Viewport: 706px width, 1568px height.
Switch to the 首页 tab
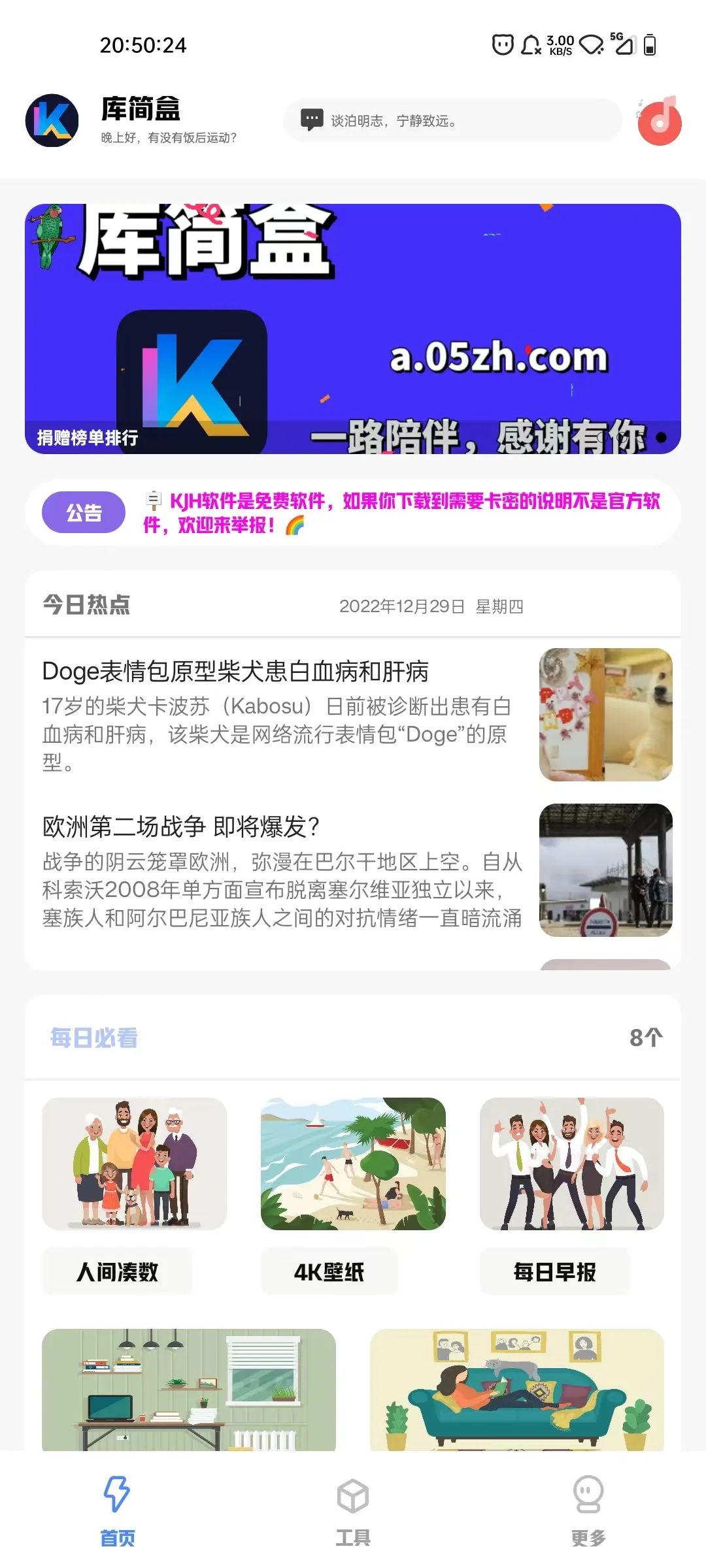point(118,1509)
